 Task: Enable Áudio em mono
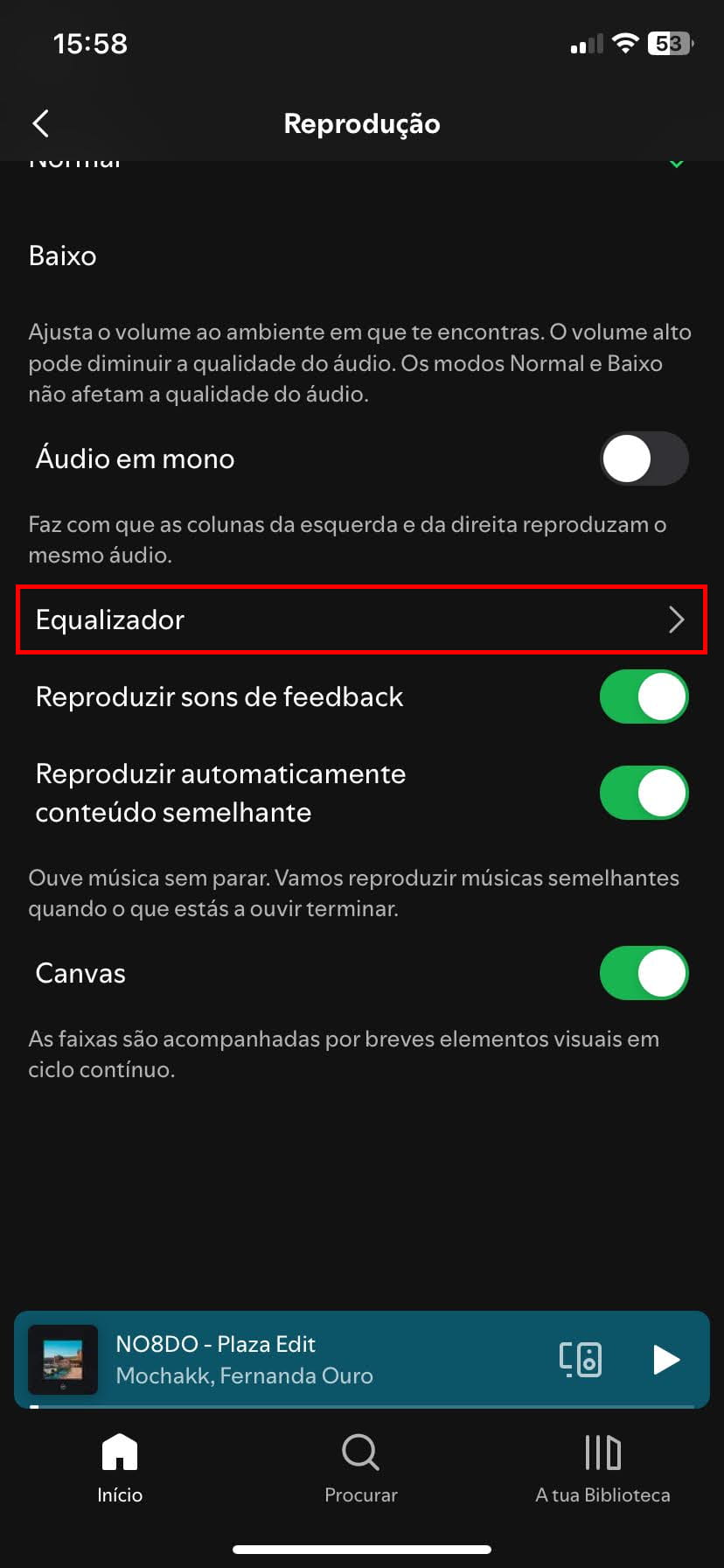644,458
